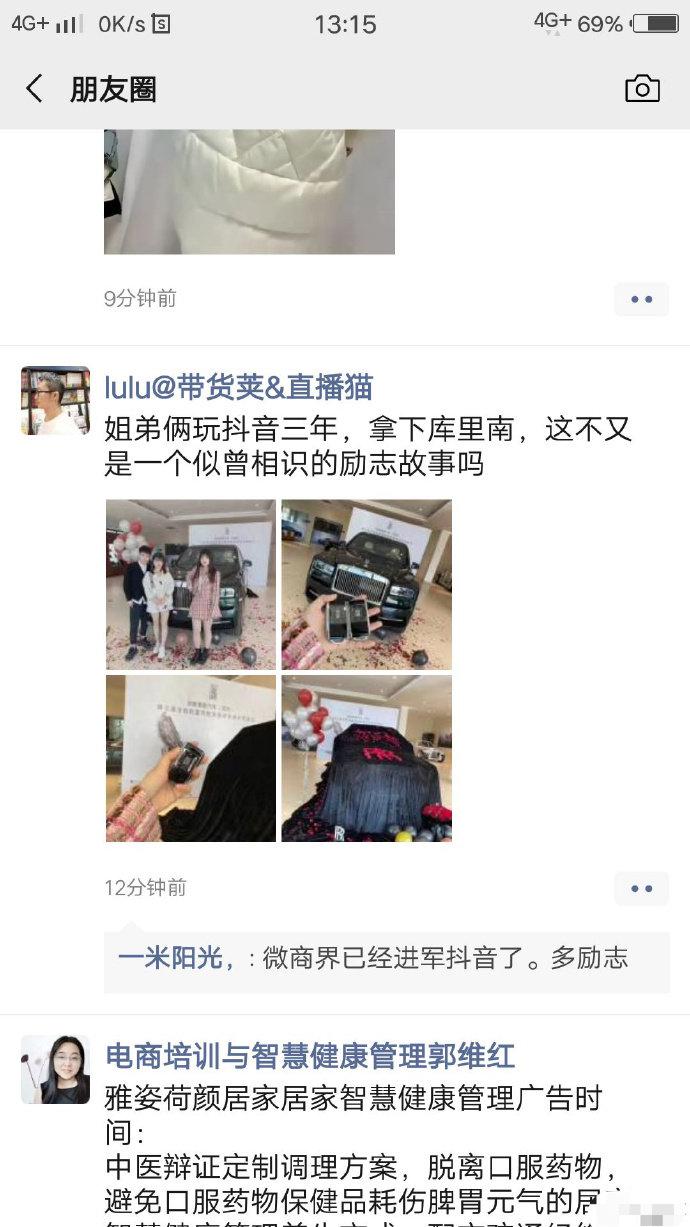This screenshot has width=690, height=1227.
Task: View the photo of three people by the car
Action: (191, 584)
